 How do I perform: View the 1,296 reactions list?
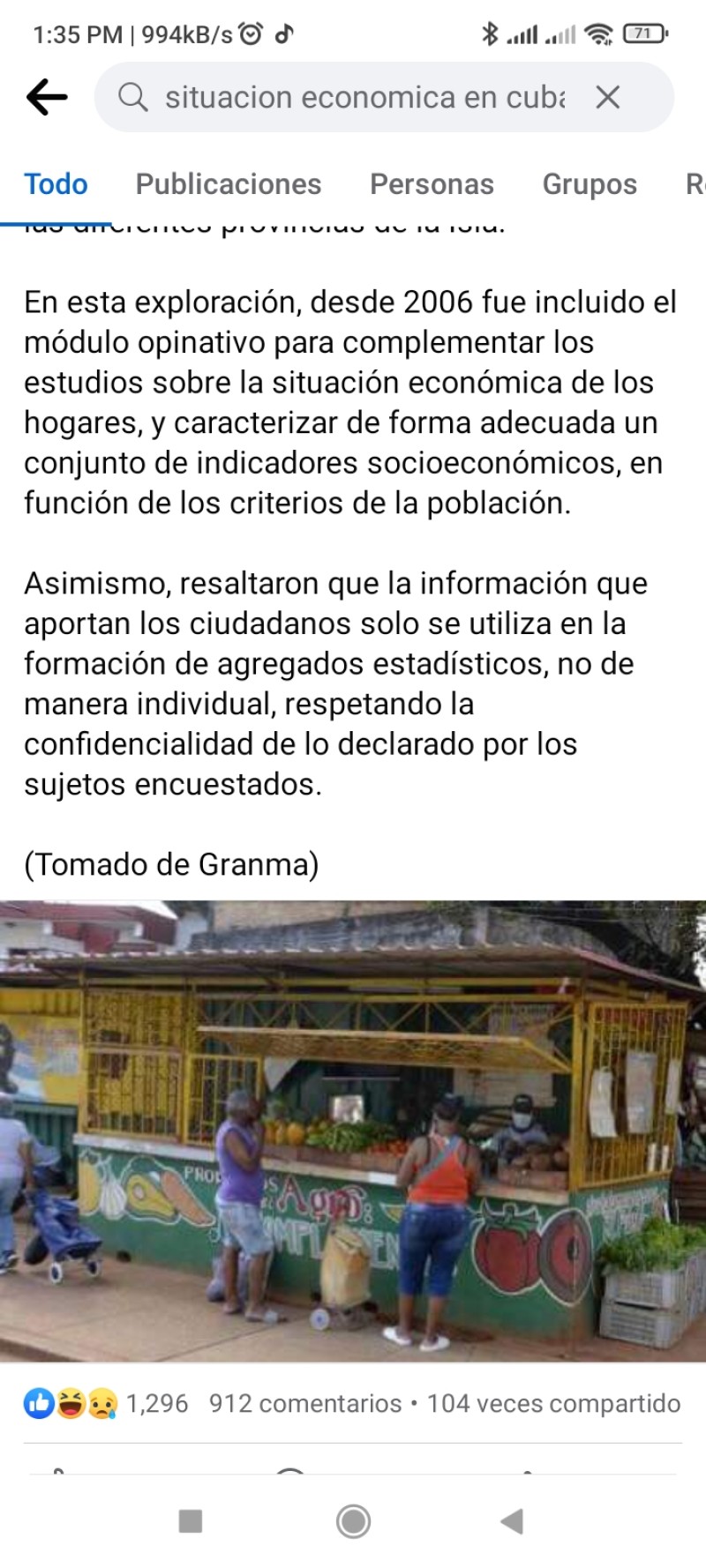point(106,1403)
